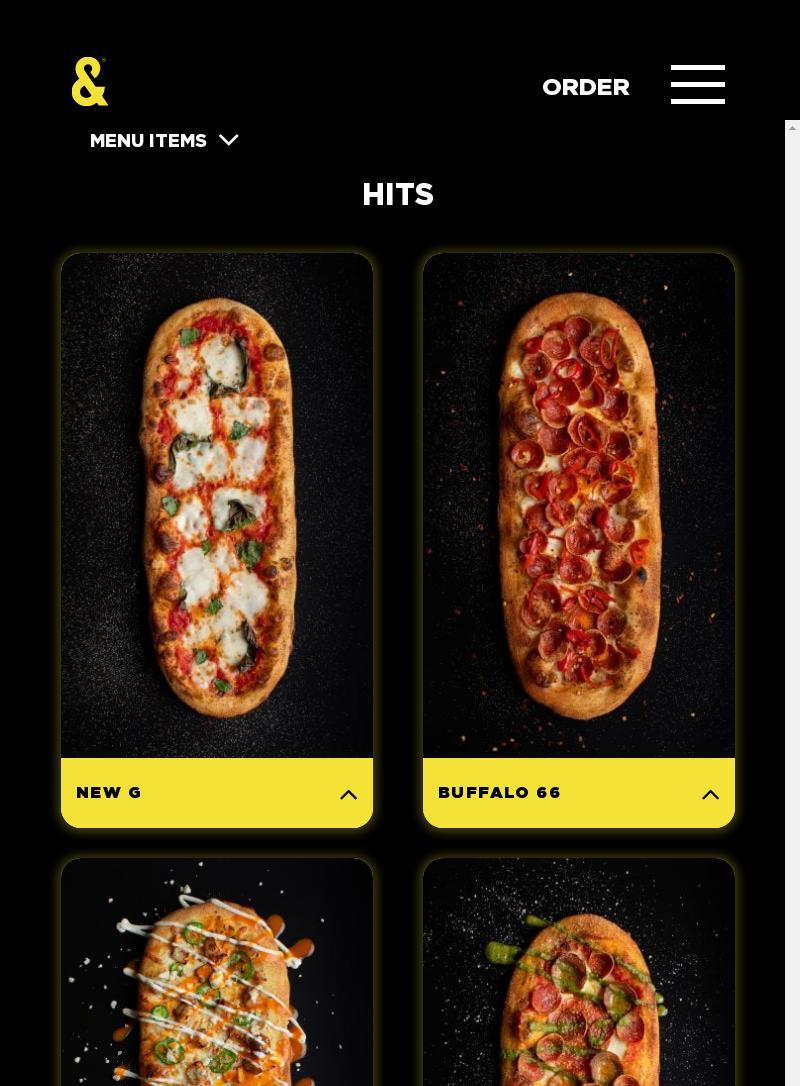
Task: Open the NEW G pizza photo
Action: click(x=217, y=505)
